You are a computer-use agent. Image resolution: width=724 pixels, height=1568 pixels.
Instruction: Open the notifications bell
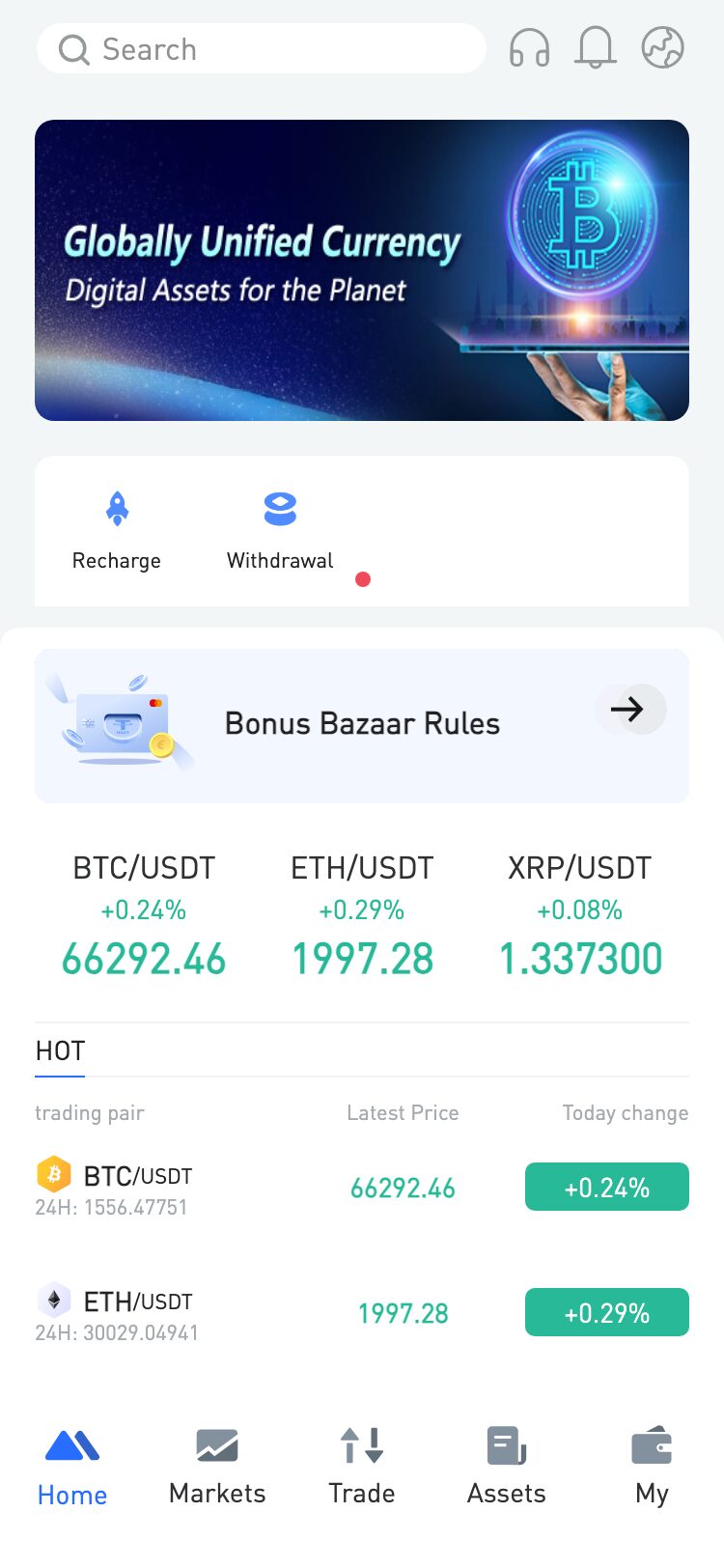pyautogui.click(x=596, y=48)
